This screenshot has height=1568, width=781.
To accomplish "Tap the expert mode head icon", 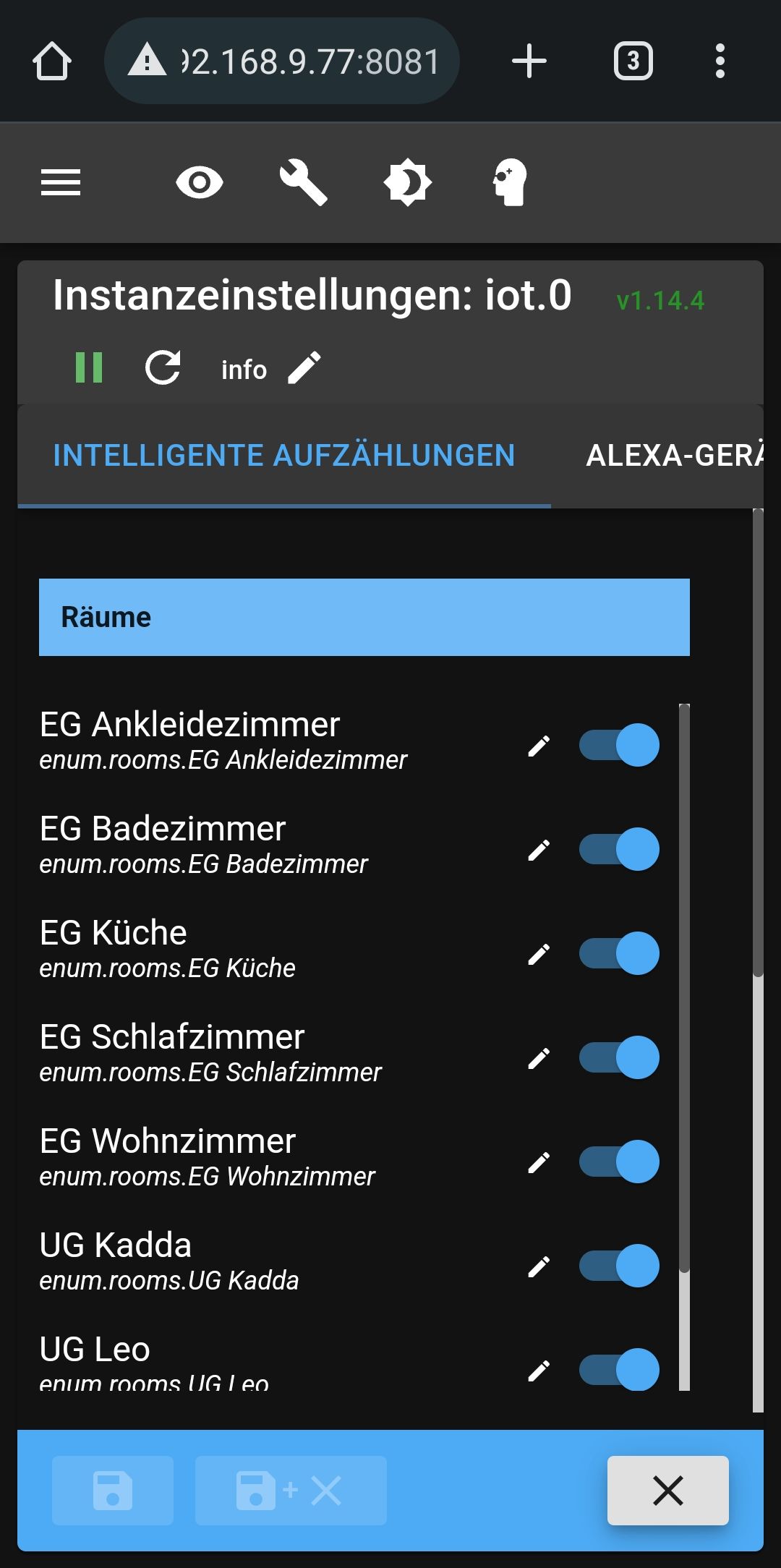I will [510, 182].
